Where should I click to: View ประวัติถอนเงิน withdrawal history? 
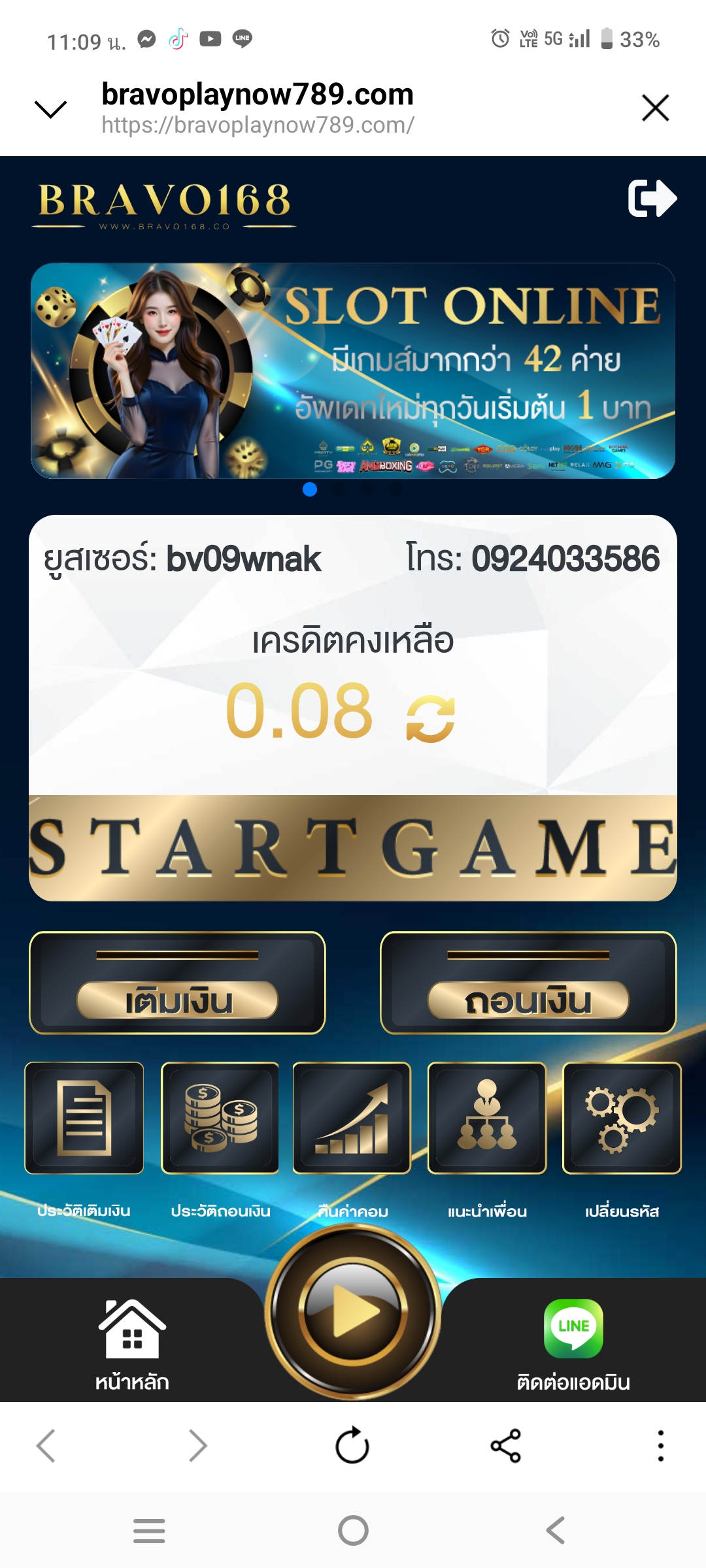point(220,1119)
